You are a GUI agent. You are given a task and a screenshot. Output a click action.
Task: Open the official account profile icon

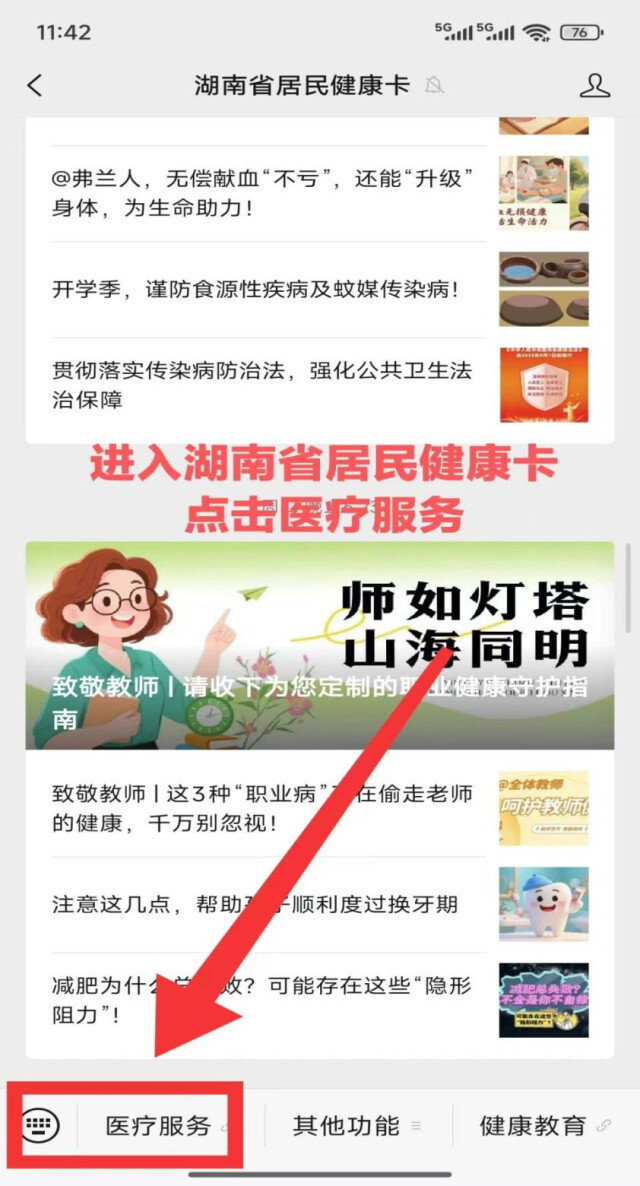click(595, 86)
